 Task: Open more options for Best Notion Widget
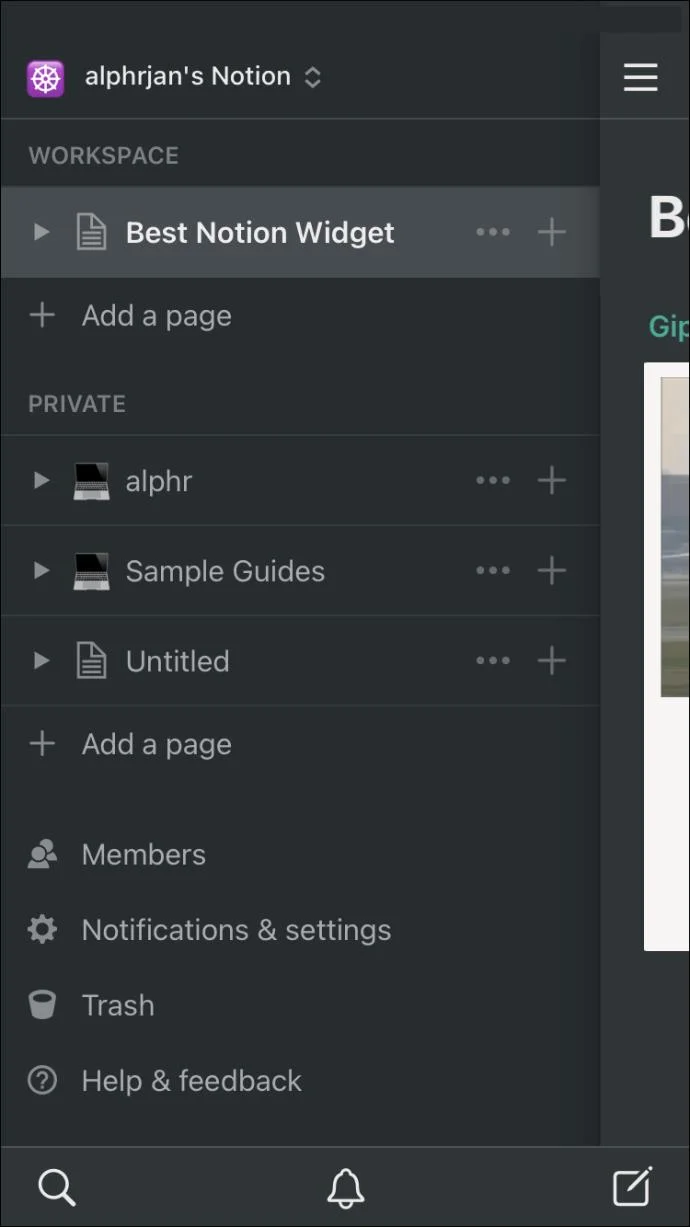click(x=493, y=232)
